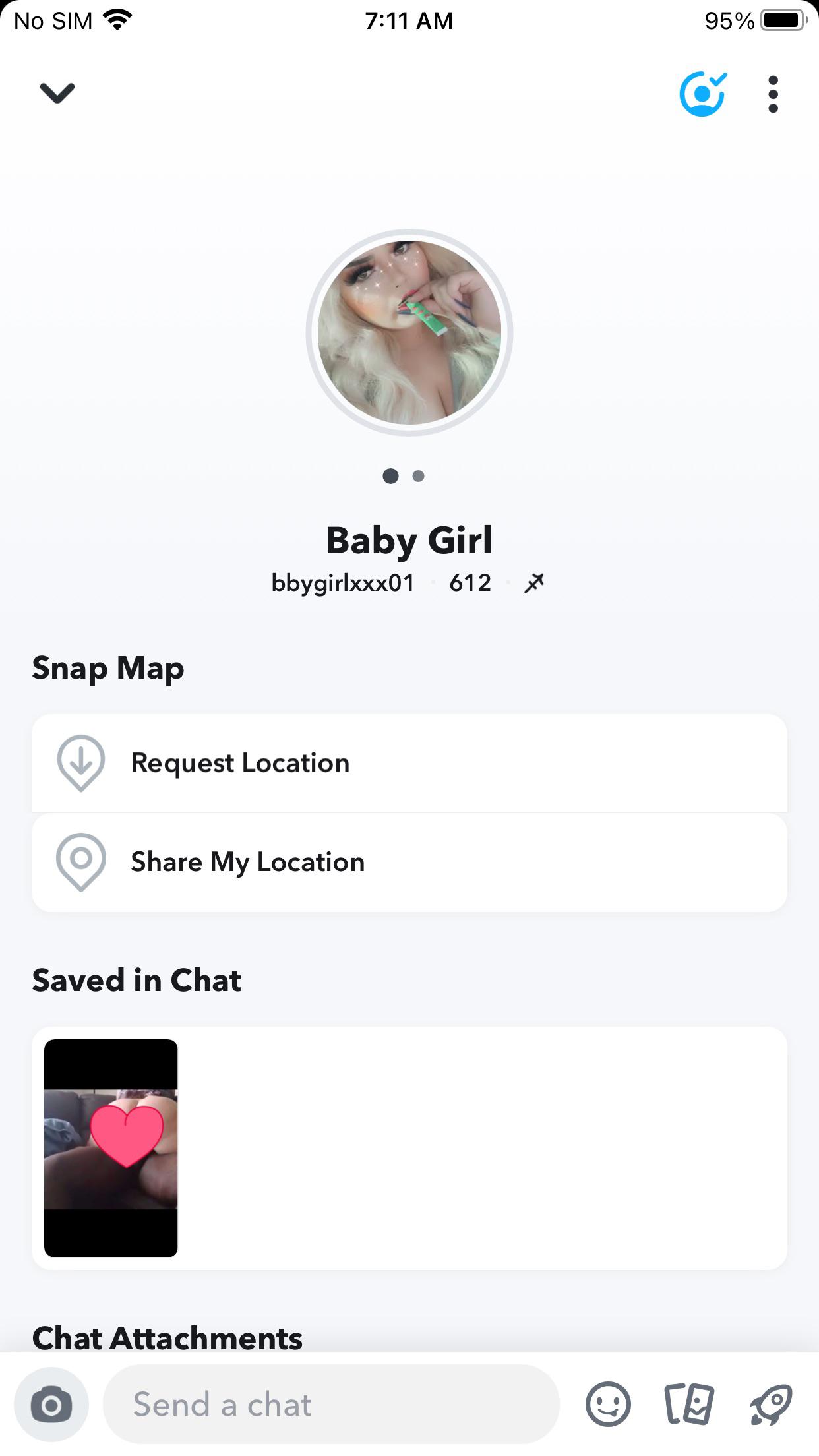
Task: Open the saved chat media thumbnail
Action: click(111, 1148)
